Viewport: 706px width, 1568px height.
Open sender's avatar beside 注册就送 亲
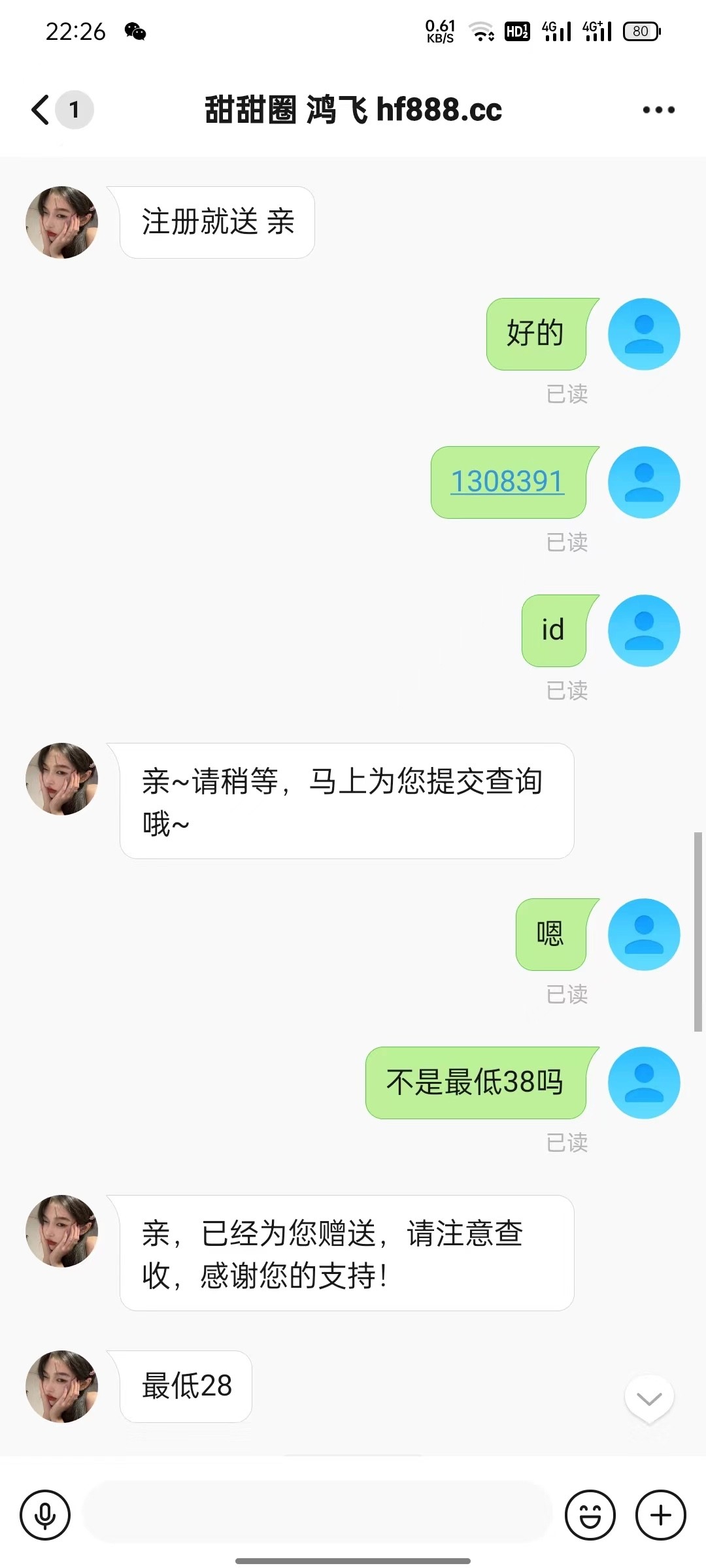point(62,223)
